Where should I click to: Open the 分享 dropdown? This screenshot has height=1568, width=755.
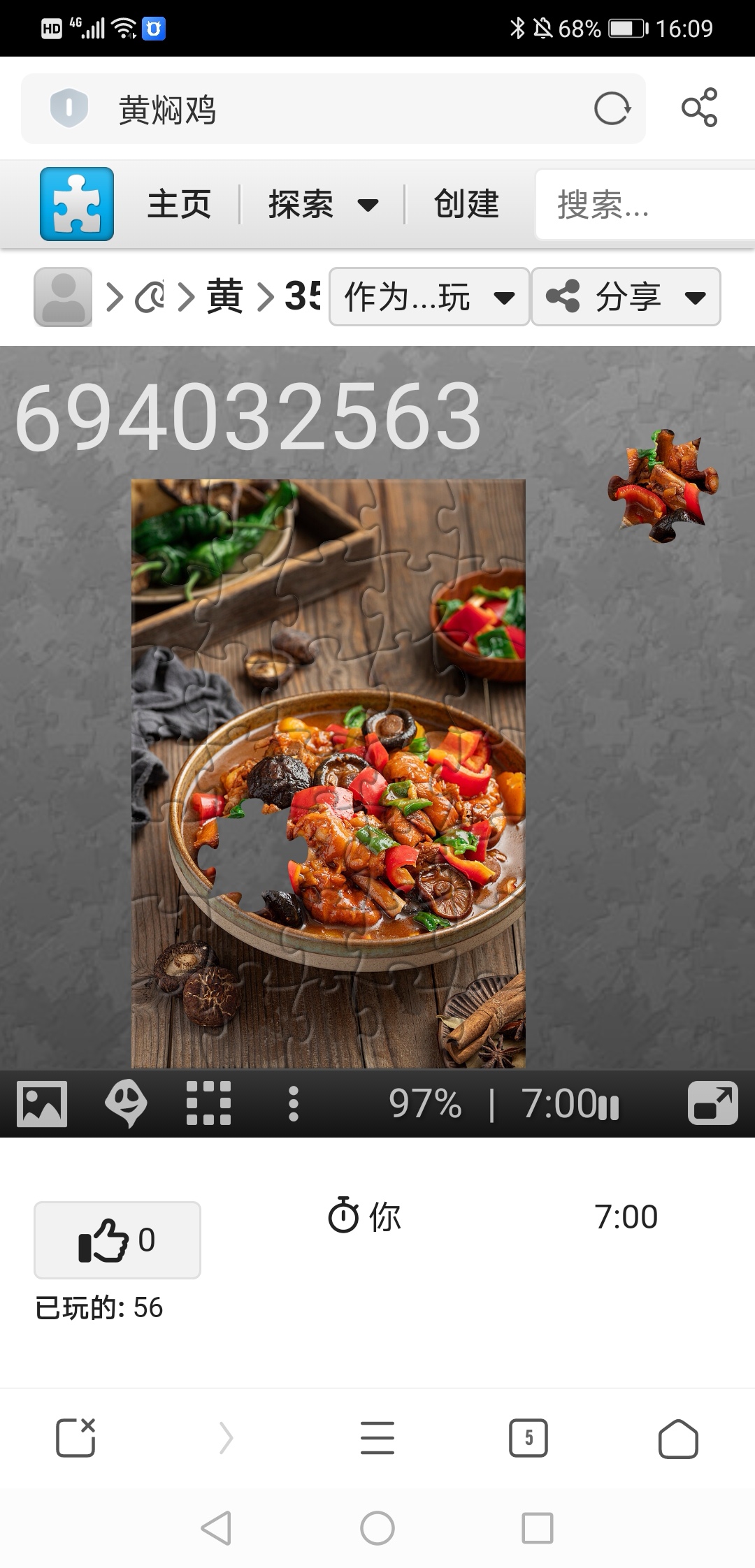(626, 297)
